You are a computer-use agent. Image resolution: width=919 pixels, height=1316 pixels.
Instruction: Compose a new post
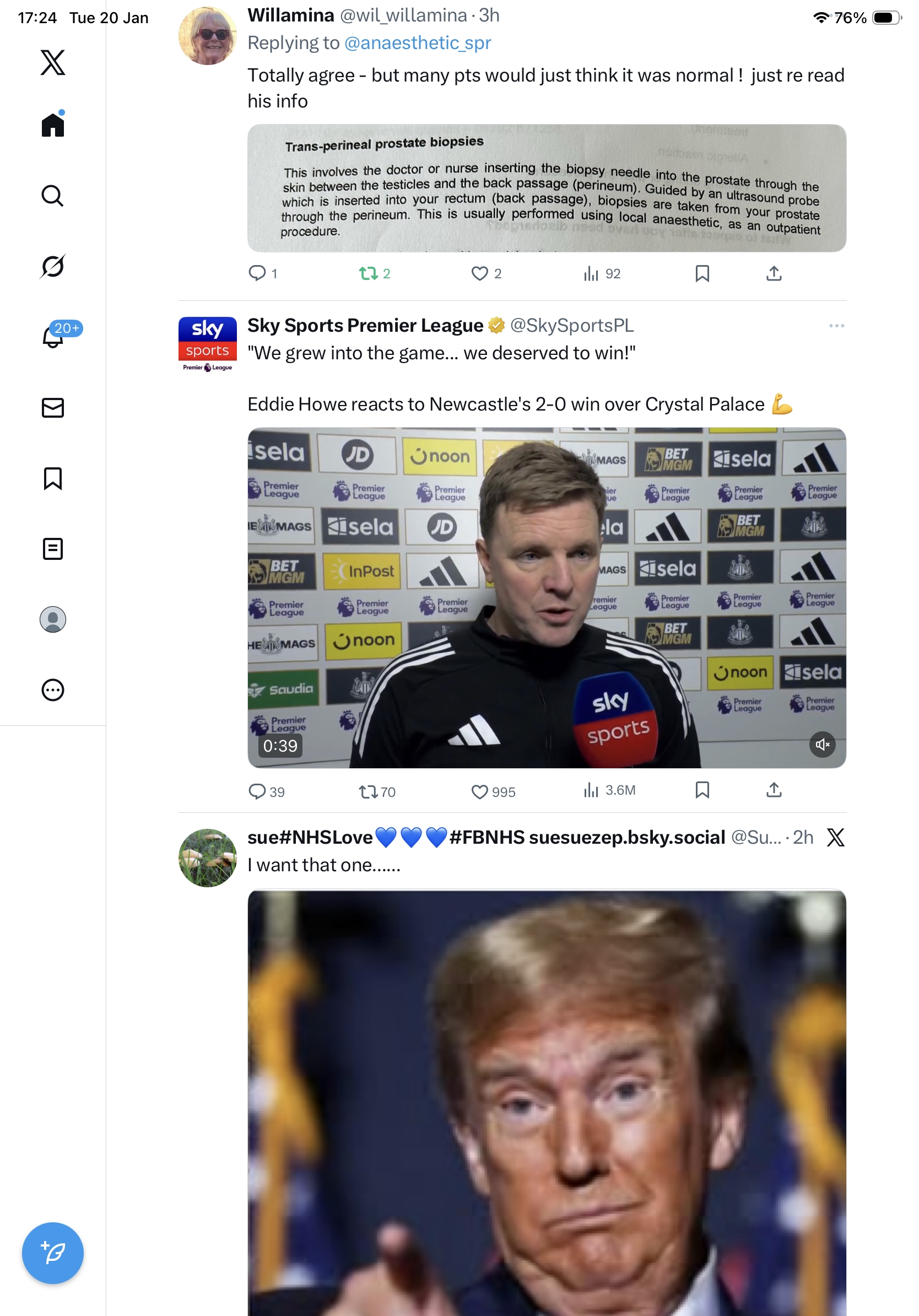(53, 1253)
